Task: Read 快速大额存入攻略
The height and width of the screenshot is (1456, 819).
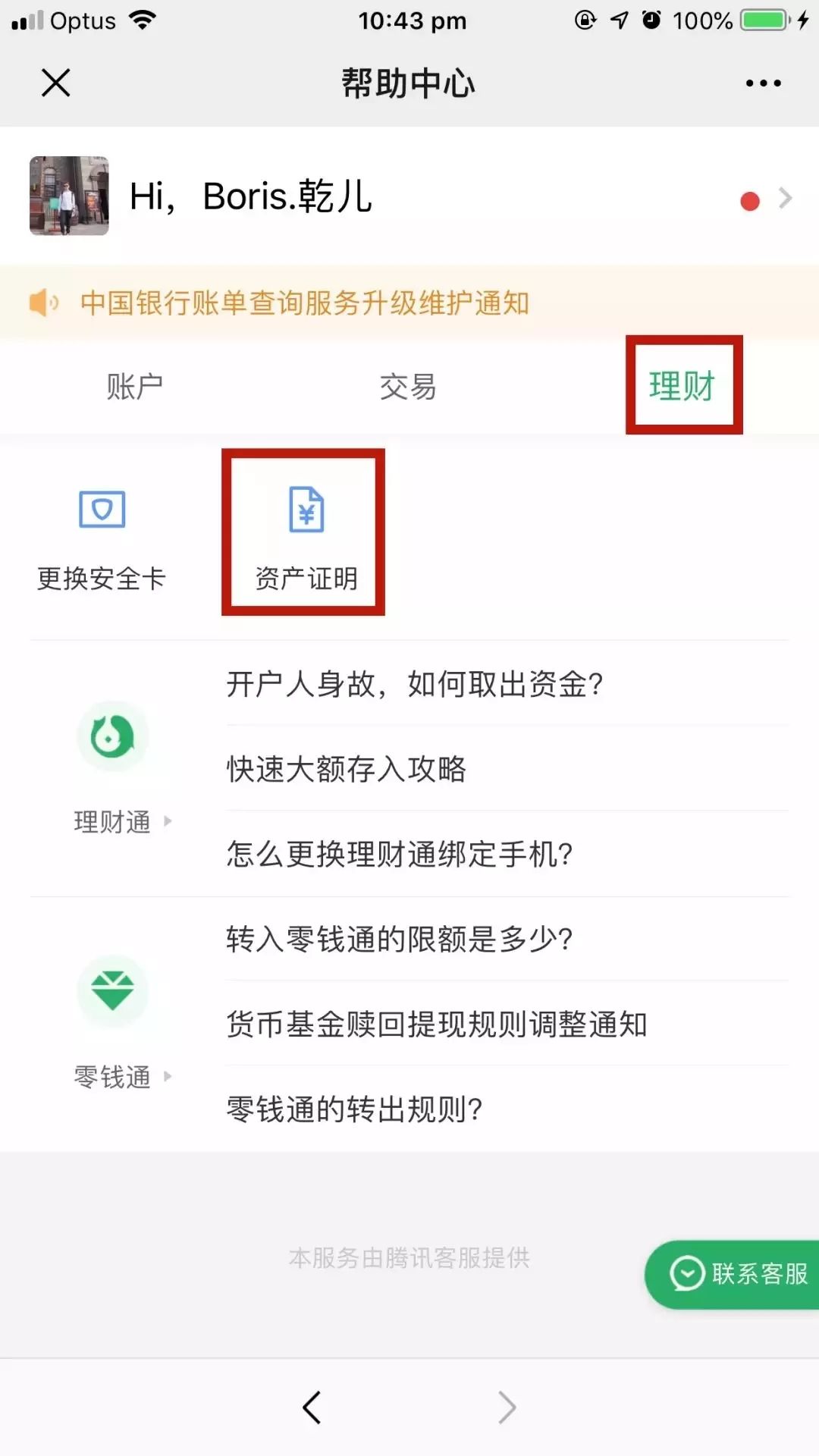Action: pyautogui.click(x=347, y=769)
